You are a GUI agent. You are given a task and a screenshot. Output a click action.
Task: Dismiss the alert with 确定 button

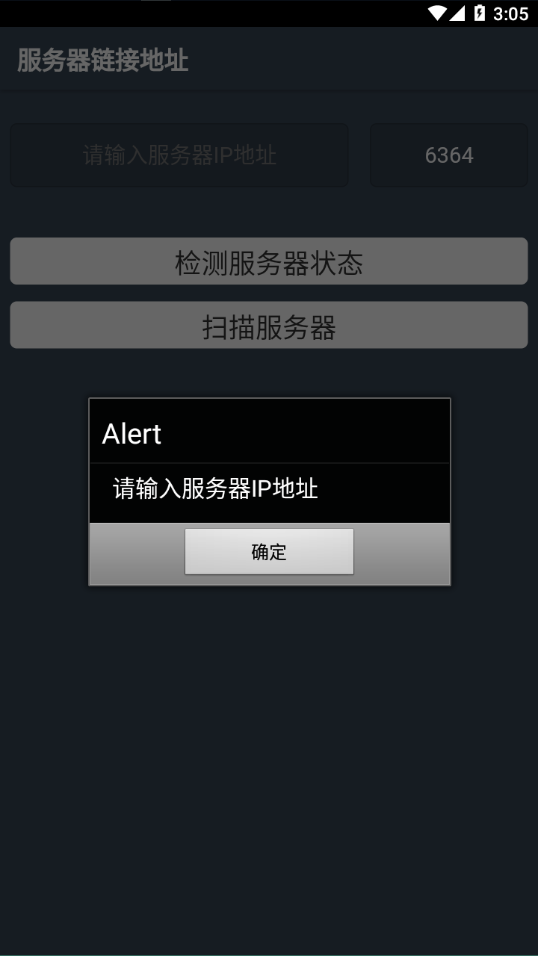point(269,551)
